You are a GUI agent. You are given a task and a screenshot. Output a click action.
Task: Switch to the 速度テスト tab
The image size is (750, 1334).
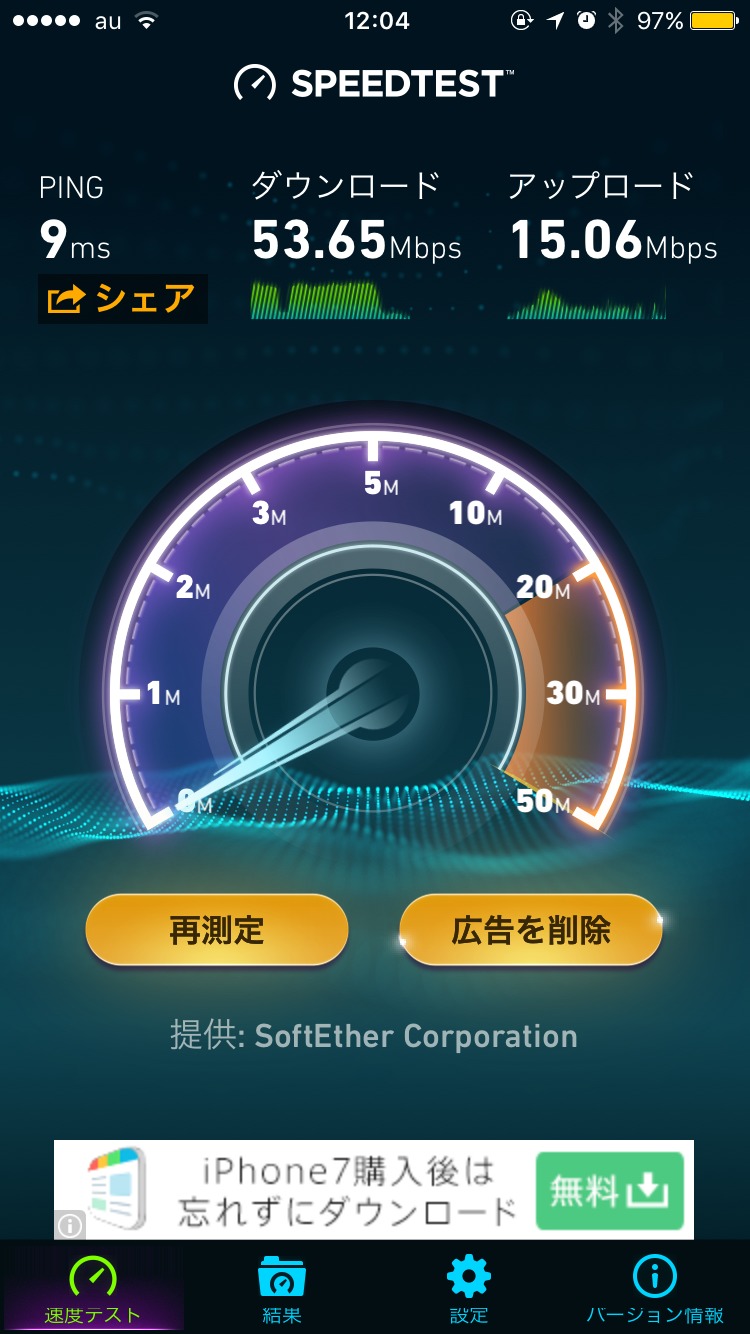[92, 1288]
